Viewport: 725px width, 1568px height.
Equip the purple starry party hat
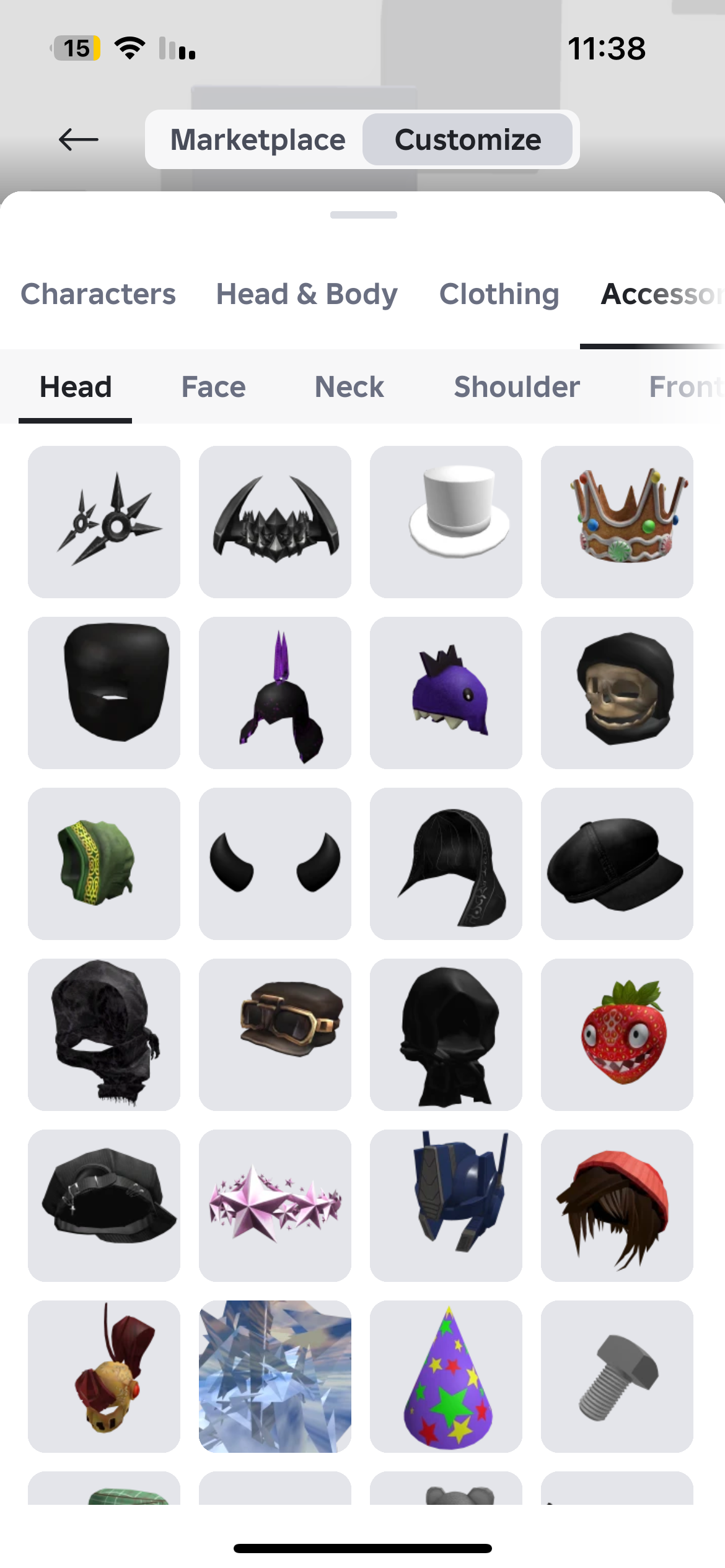446,1377
